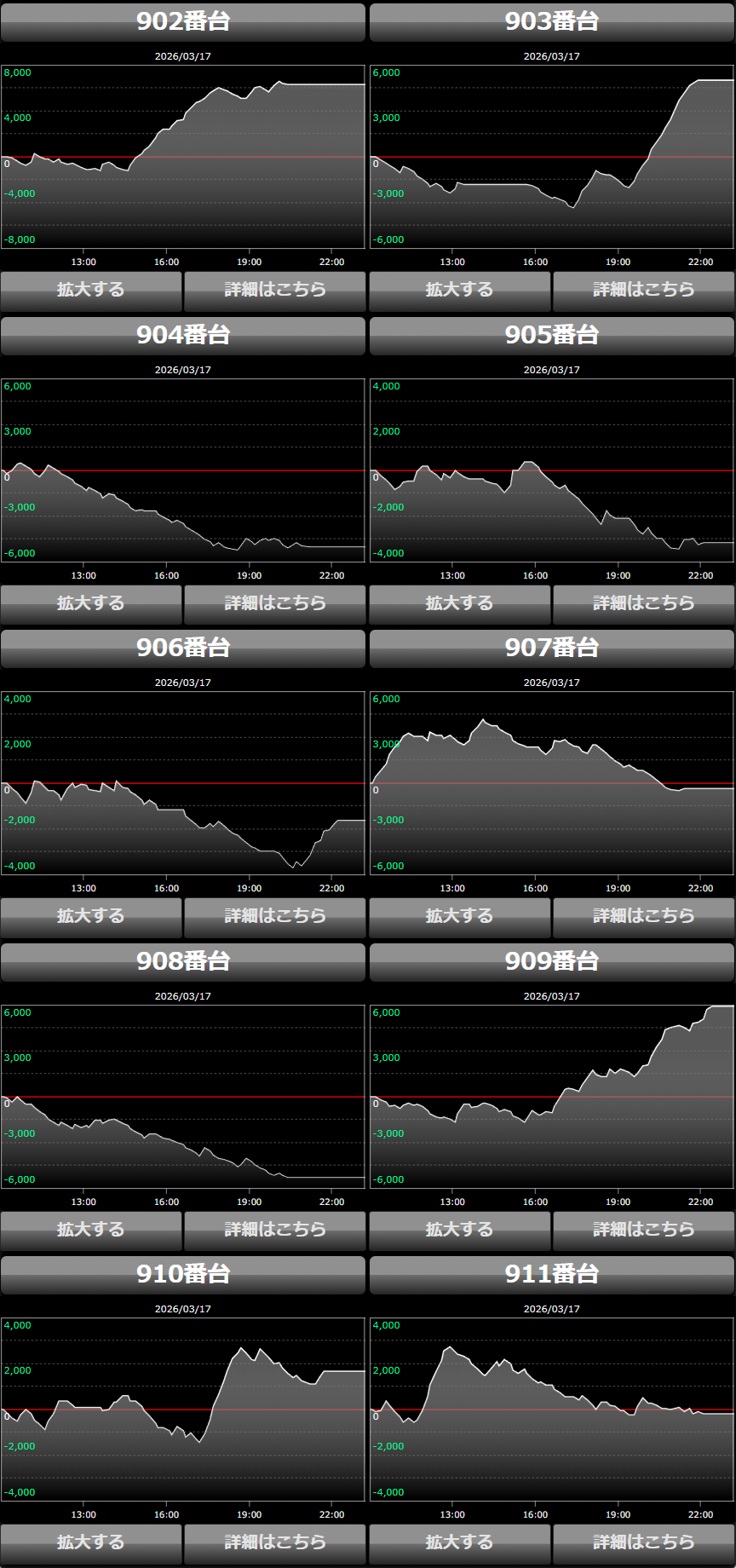Tap 拡大する for machine 902番台
The image size is (736, 1568).
(91, 291)
